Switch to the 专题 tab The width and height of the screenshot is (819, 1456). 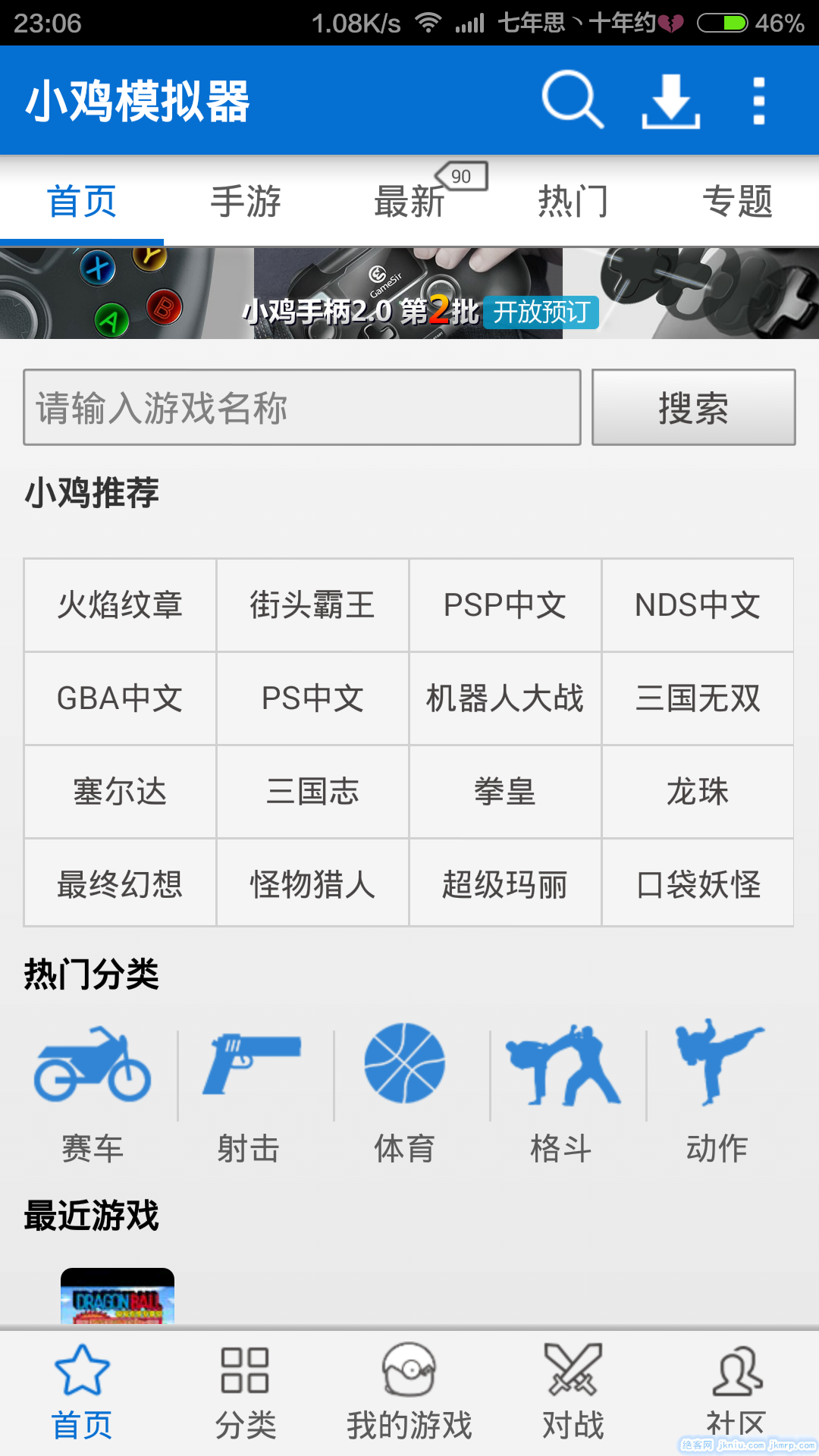[737, 202]
